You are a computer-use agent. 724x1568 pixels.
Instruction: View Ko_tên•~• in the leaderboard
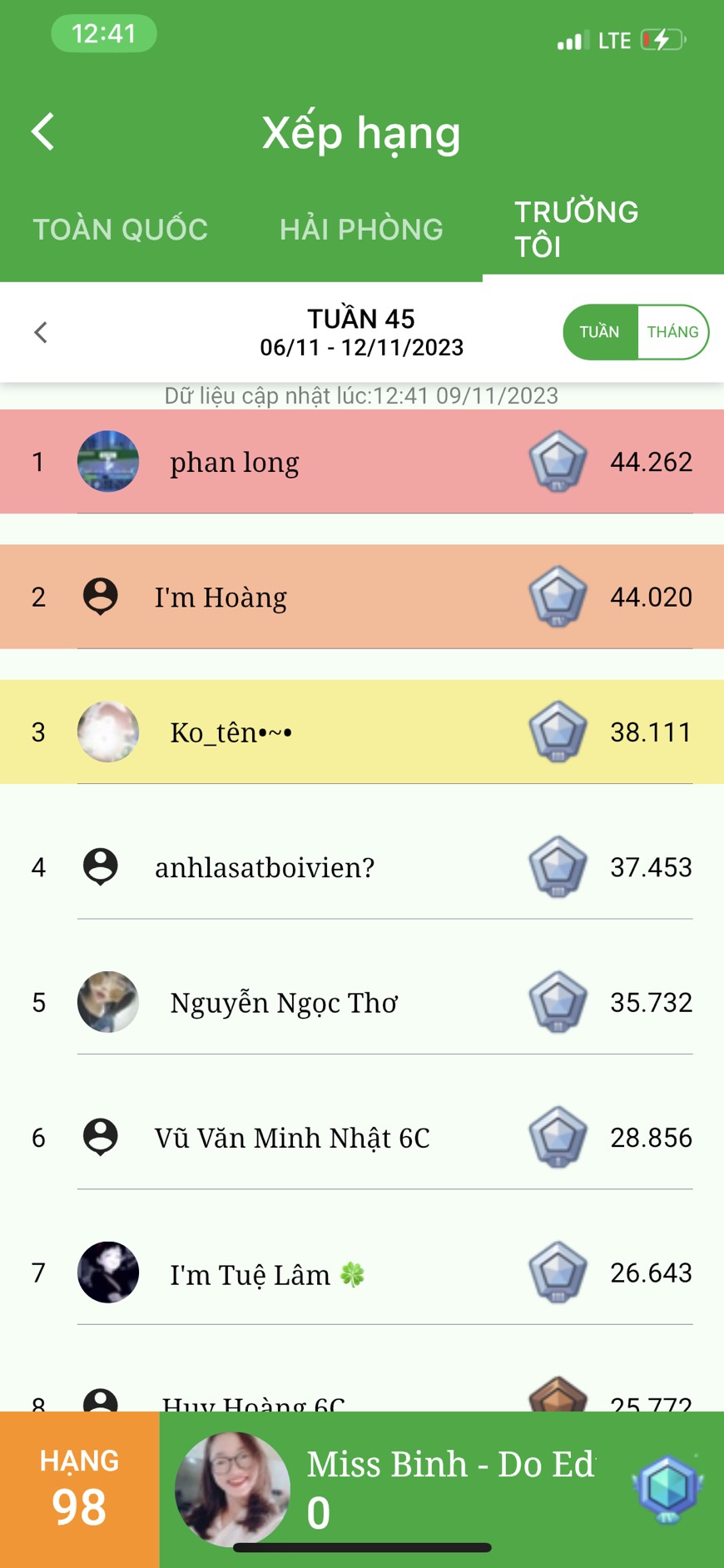[361, 732]
